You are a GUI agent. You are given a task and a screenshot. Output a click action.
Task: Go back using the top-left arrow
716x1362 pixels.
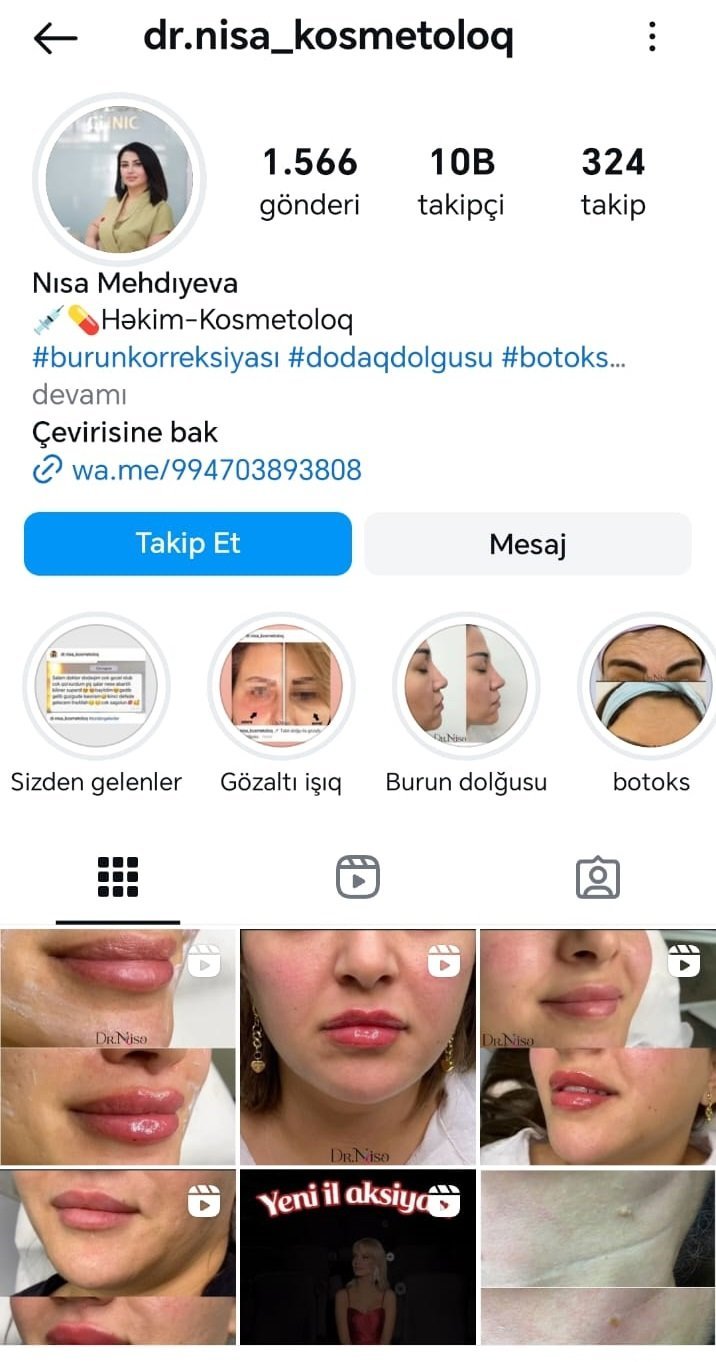(x=55, y=38)
